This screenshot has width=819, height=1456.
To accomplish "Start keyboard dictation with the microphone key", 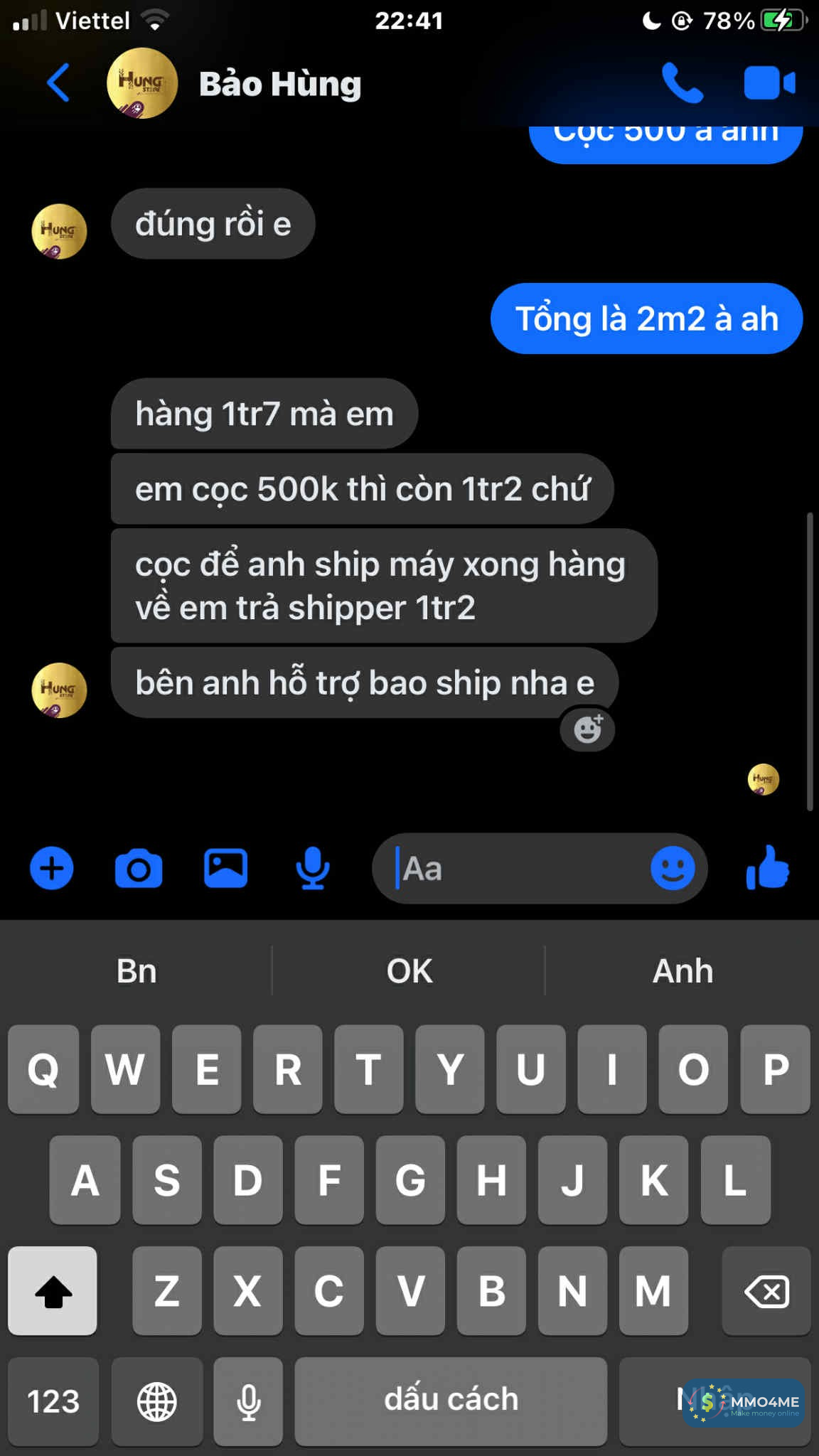I will [x=248, y=1401].
